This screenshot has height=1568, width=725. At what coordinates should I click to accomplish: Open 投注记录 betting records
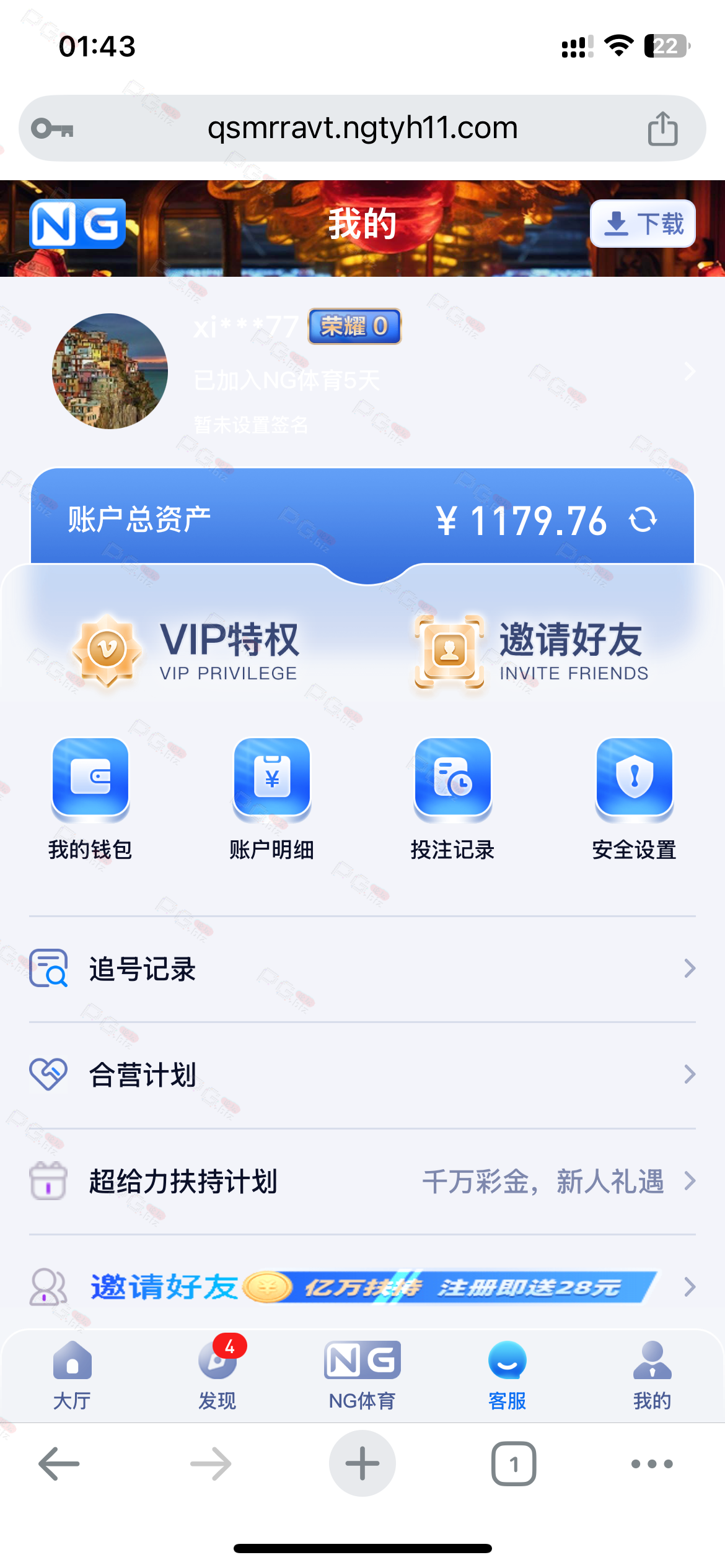click(452, 798)
